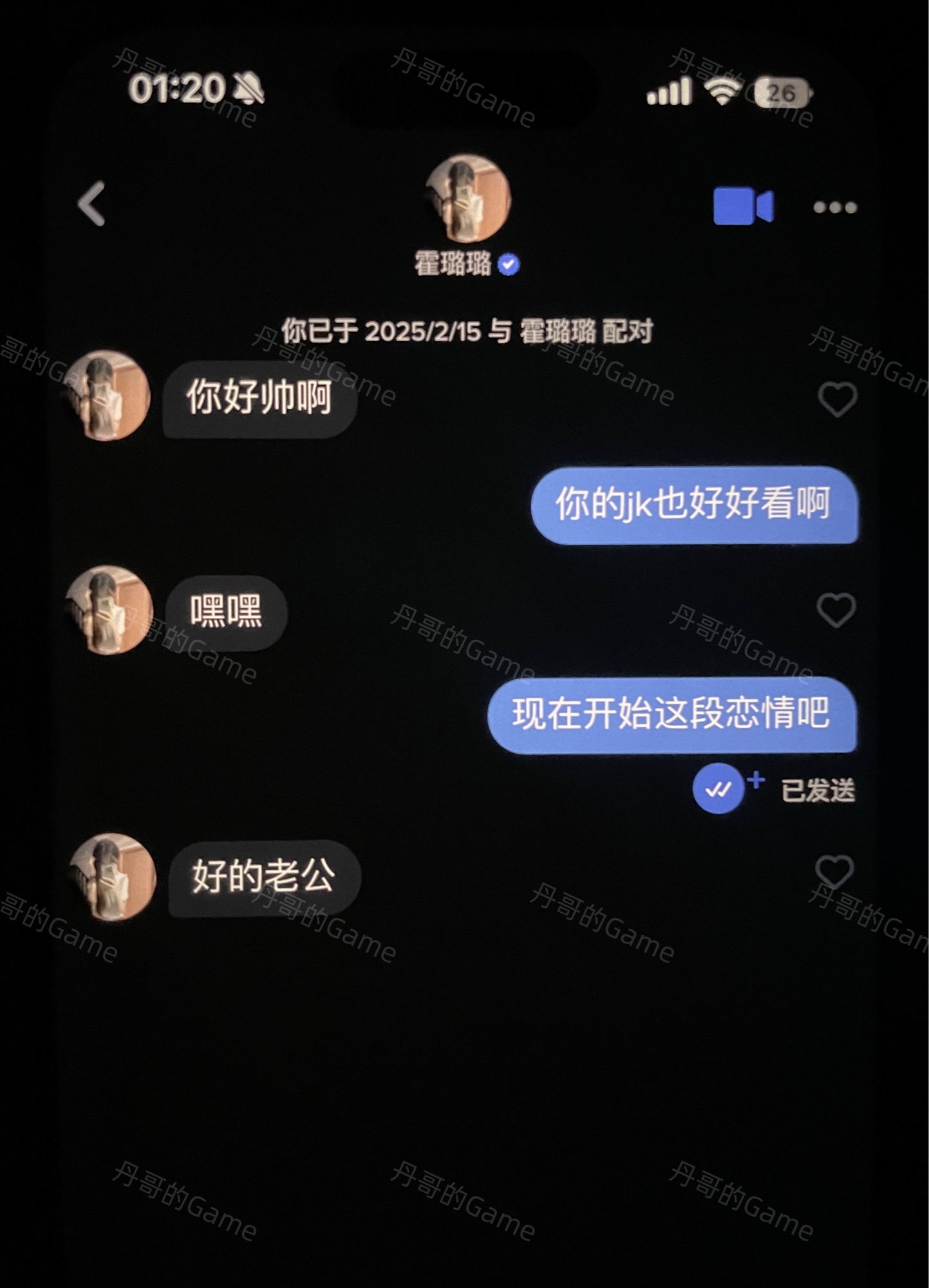Go back from the chat with 霍璐璐
929x1288 pixels.
point(91,203)
